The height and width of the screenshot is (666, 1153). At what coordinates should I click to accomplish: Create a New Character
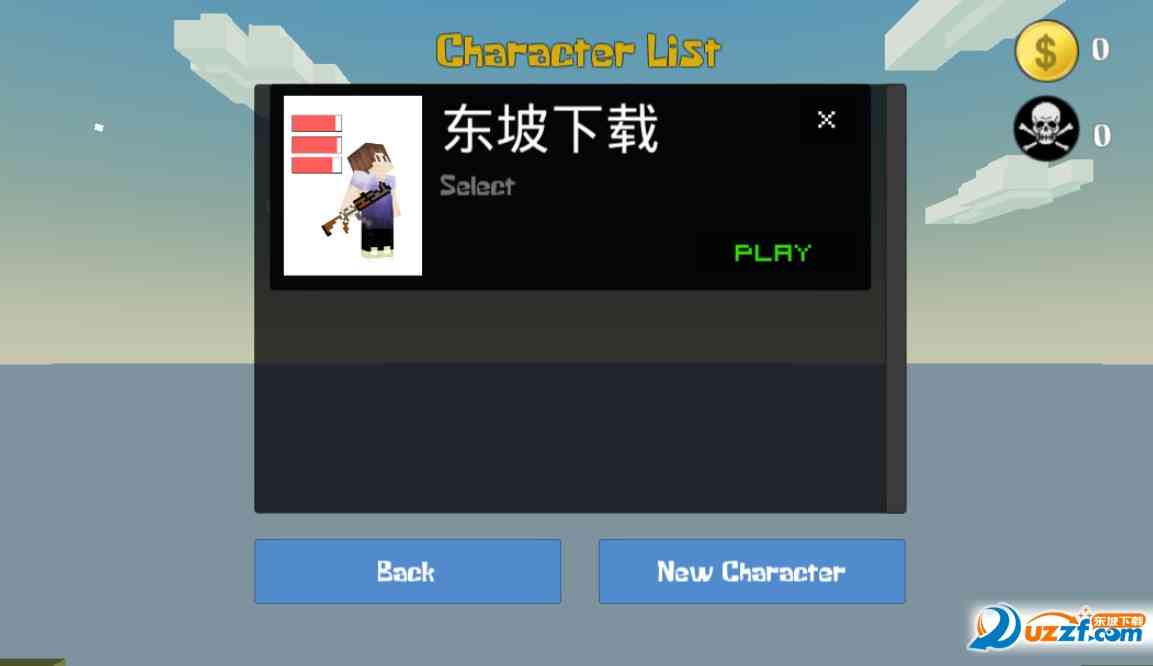751,572
